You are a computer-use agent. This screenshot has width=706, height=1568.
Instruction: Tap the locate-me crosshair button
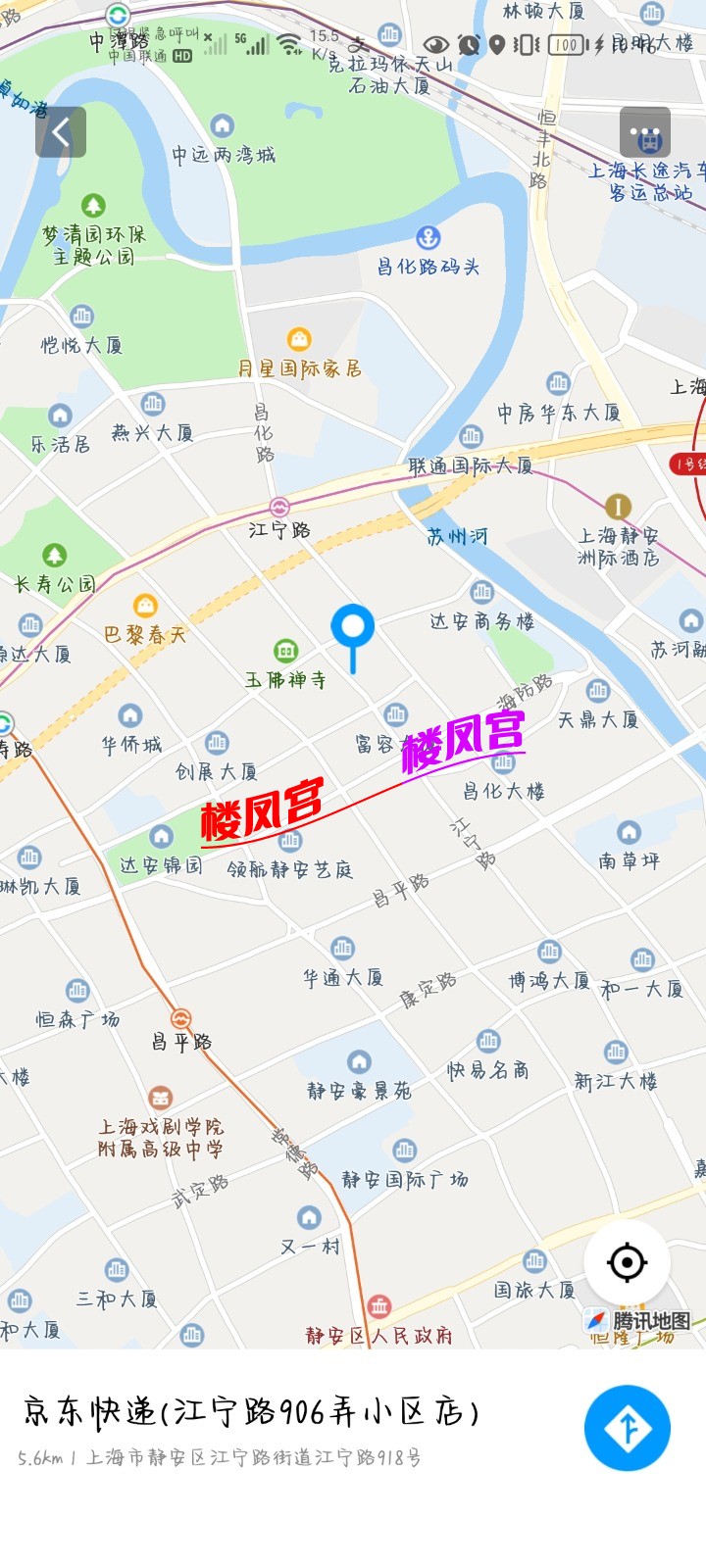(629, 1263)
